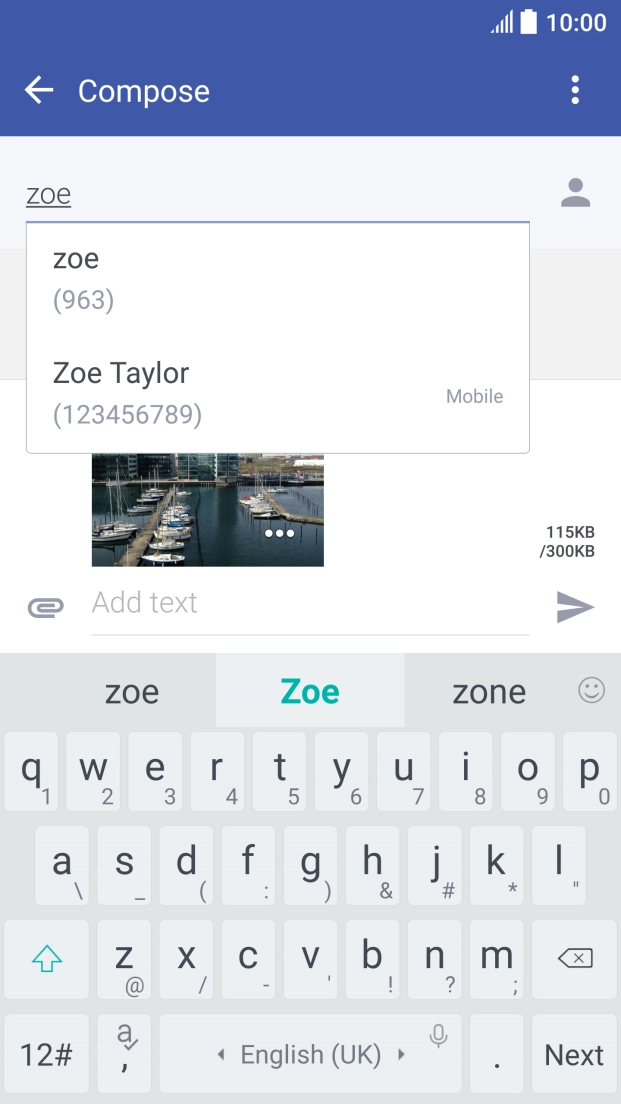Image resolution: width=621 pixels, height=1104 pixels.
Task: Open the emoji smiley keyboard
Action: 592,689
